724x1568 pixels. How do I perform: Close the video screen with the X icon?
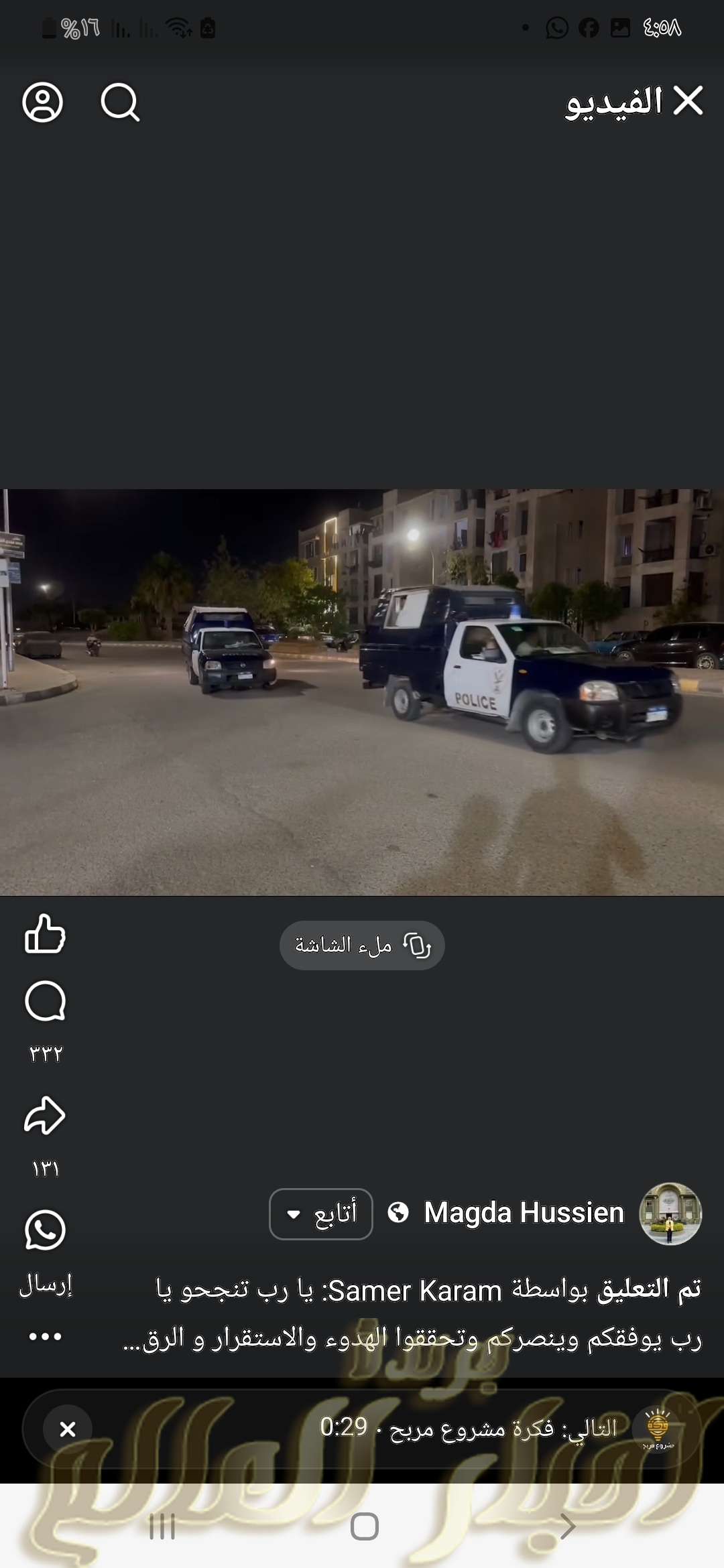(688, 102)
